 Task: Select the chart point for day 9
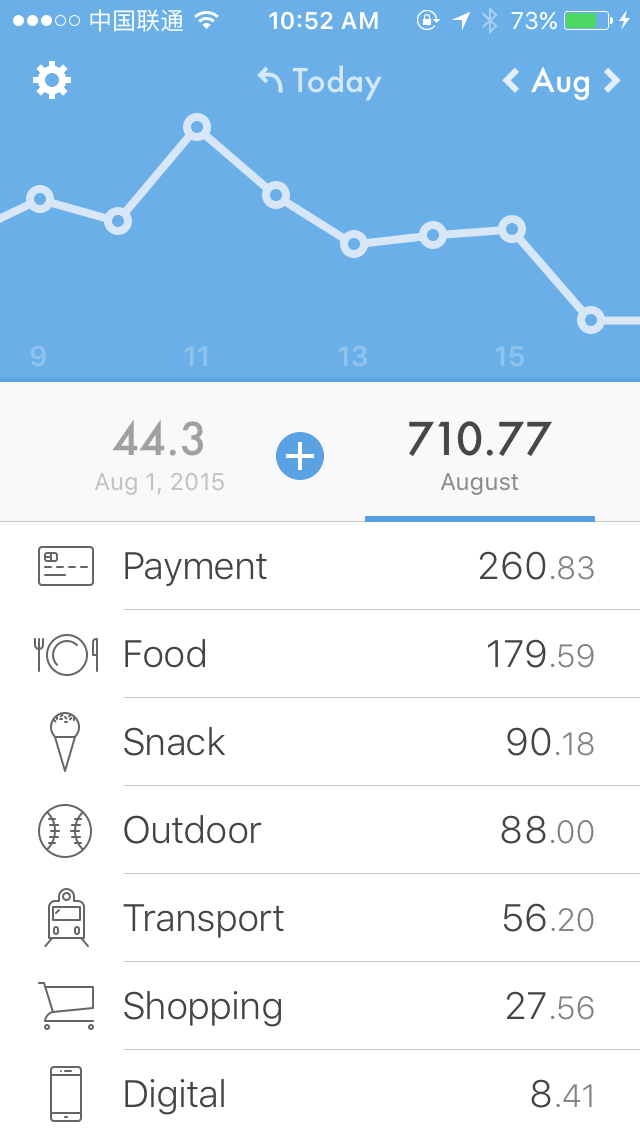click(40, 199)
